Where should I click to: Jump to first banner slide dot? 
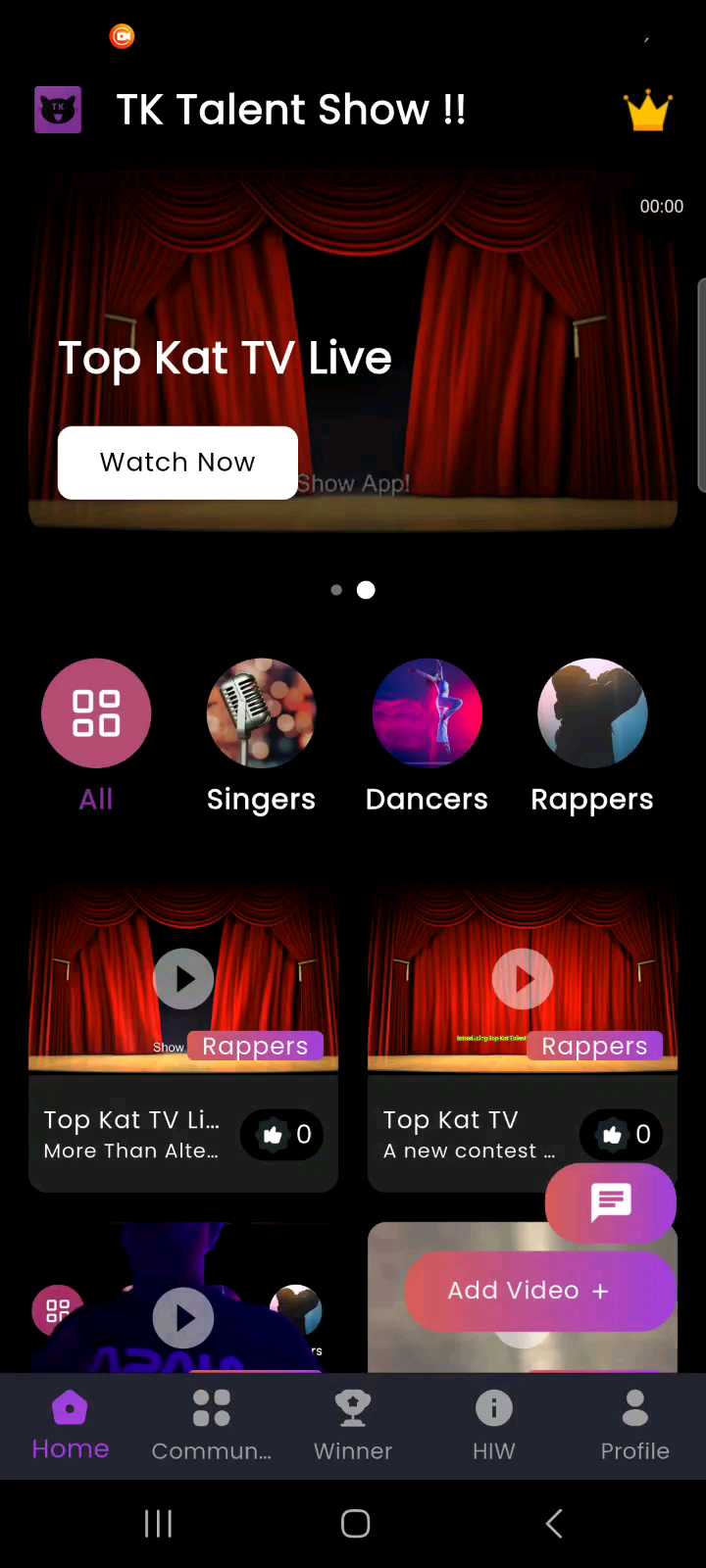point(336,590)
